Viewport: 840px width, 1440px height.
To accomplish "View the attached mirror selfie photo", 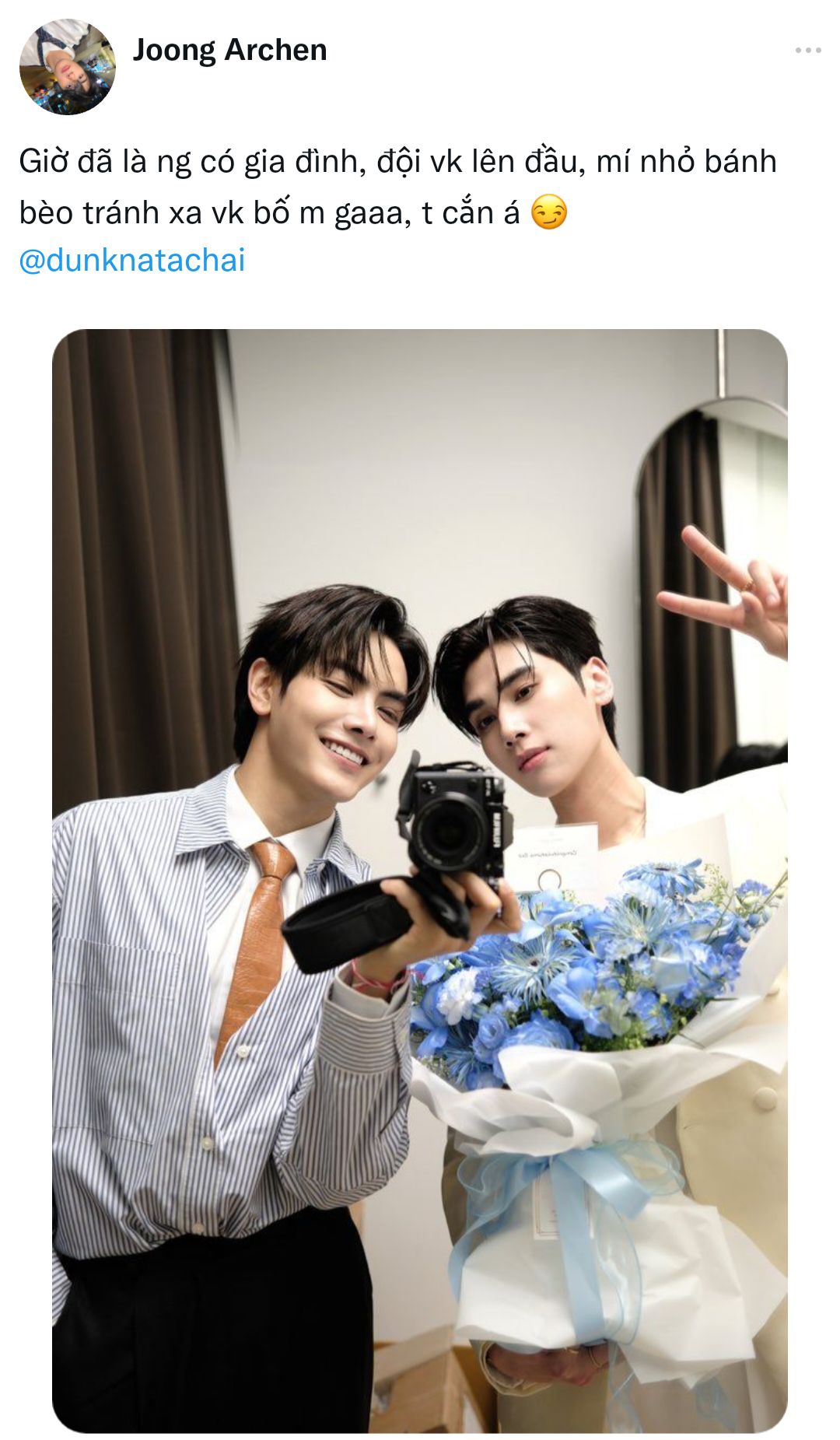I will coord(420,880).
